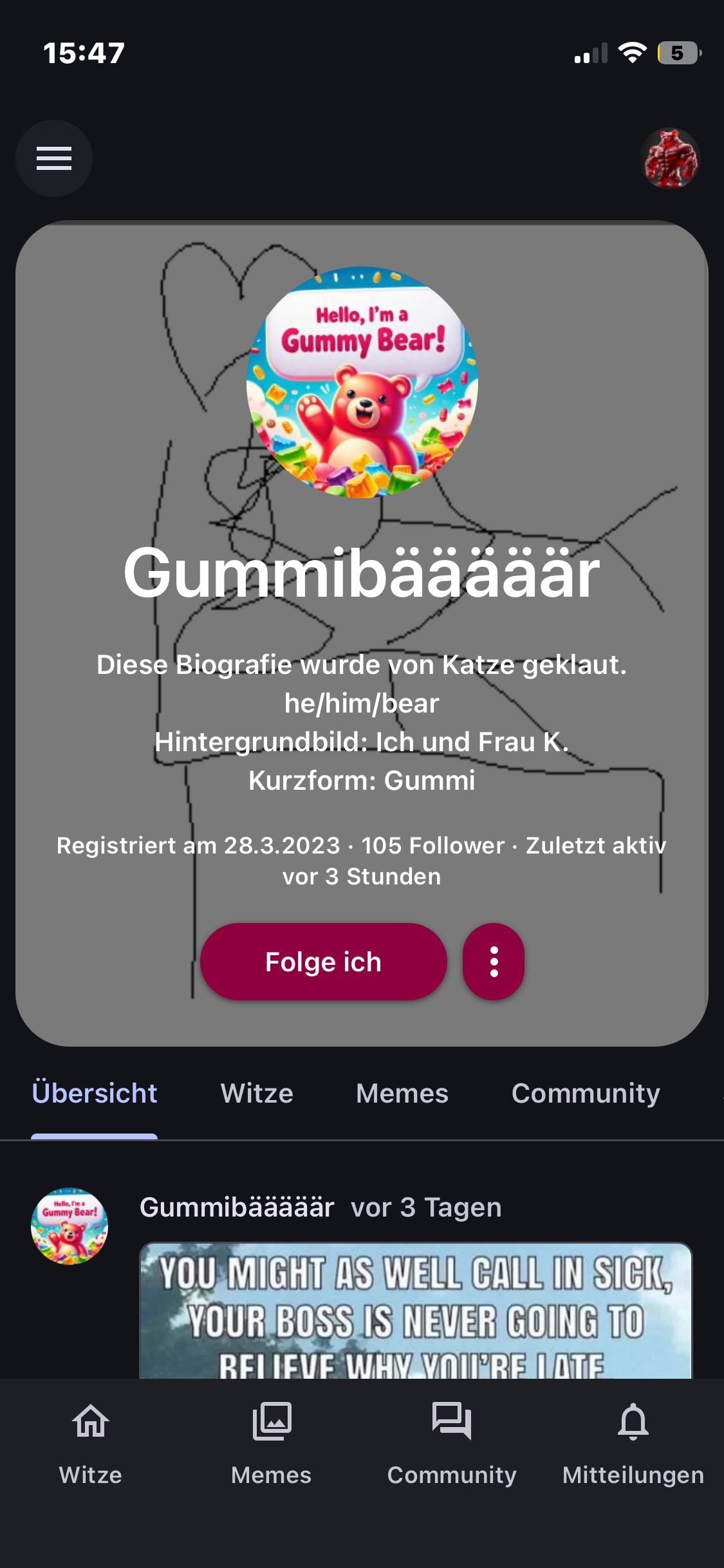This screenshot has height=1568, width=724.
Task: Open the hamburger drawer menu
Action: pyautogui.click(x=54, y=158)
